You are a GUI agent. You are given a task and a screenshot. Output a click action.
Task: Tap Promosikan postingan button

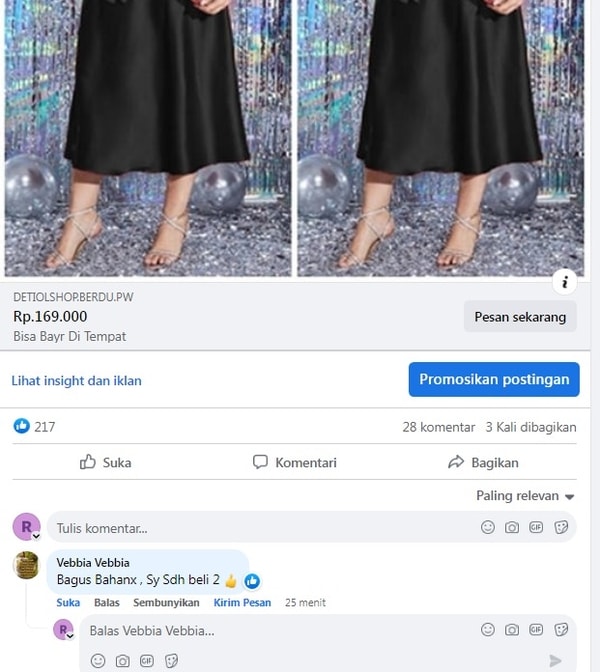(493, 380)
